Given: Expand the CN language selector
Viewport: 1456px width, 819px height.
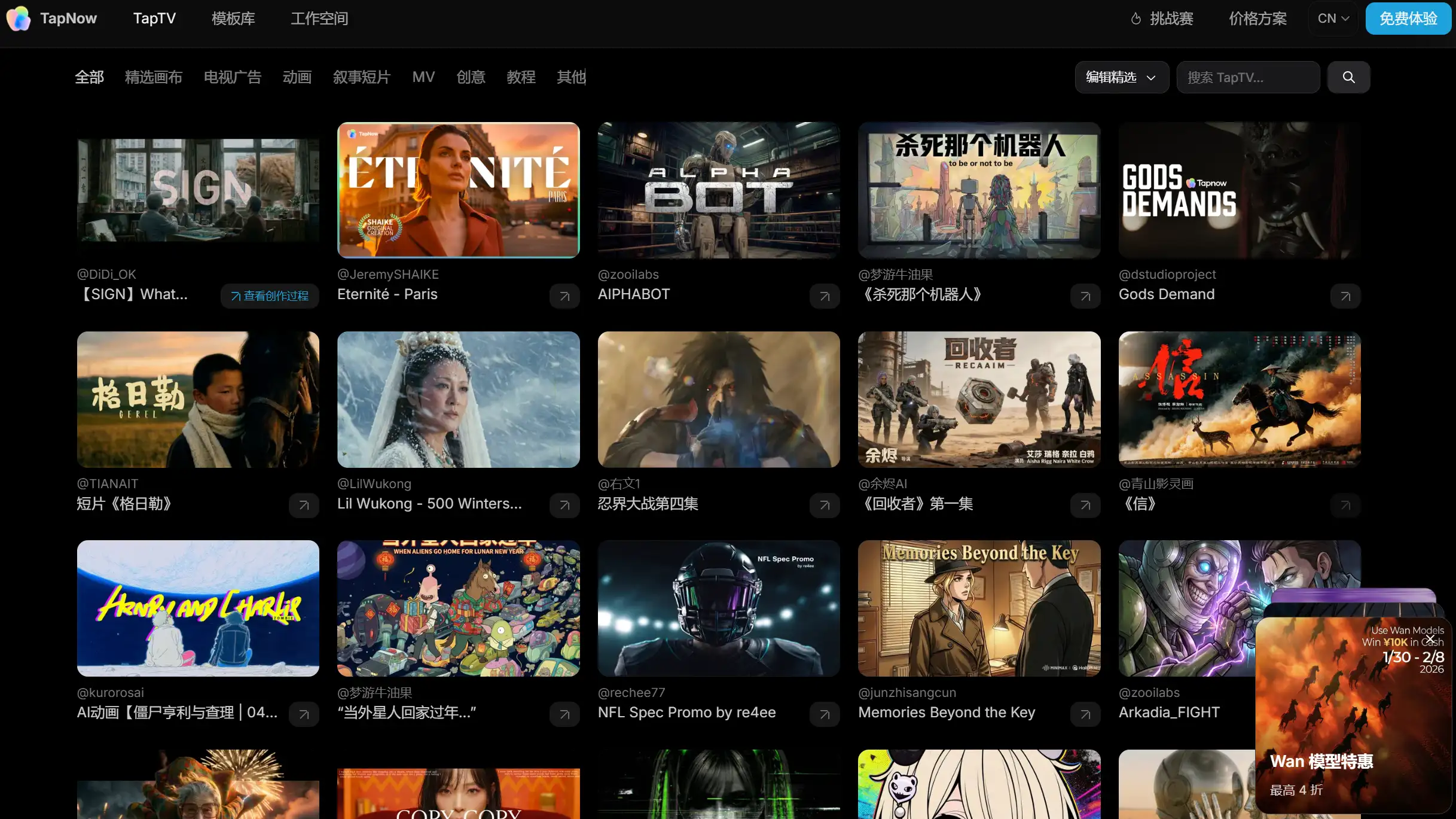Looking at the screenshot, I should point(1333,19).
